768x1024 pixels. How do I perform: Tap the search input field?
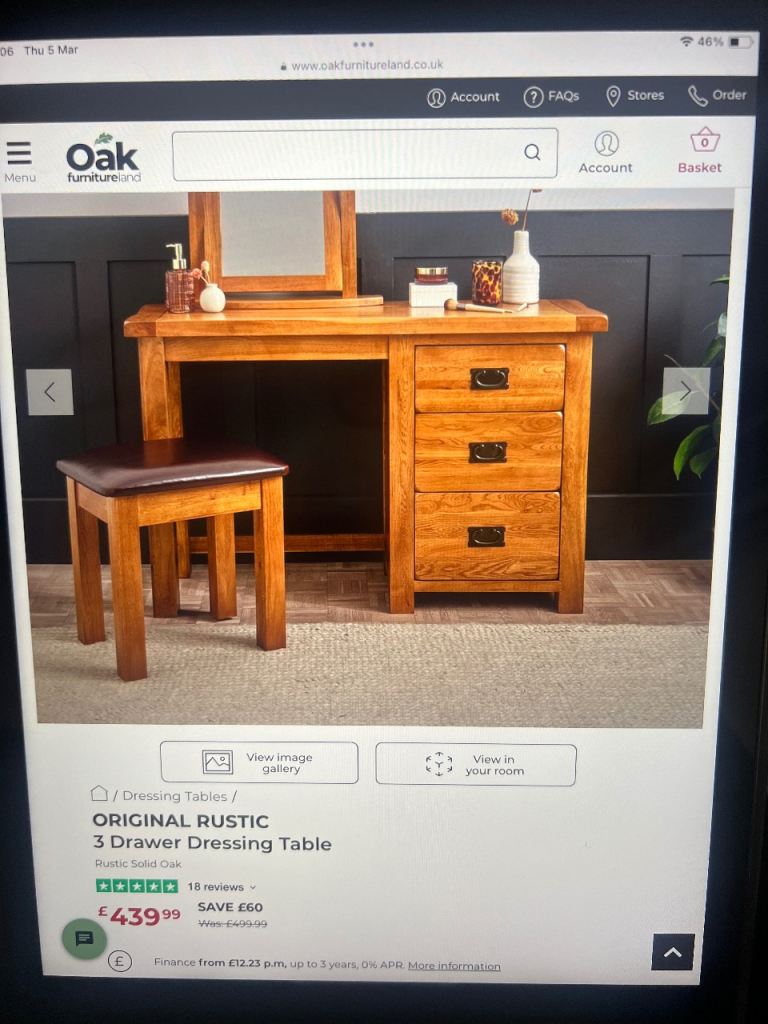tap(350, 153)
